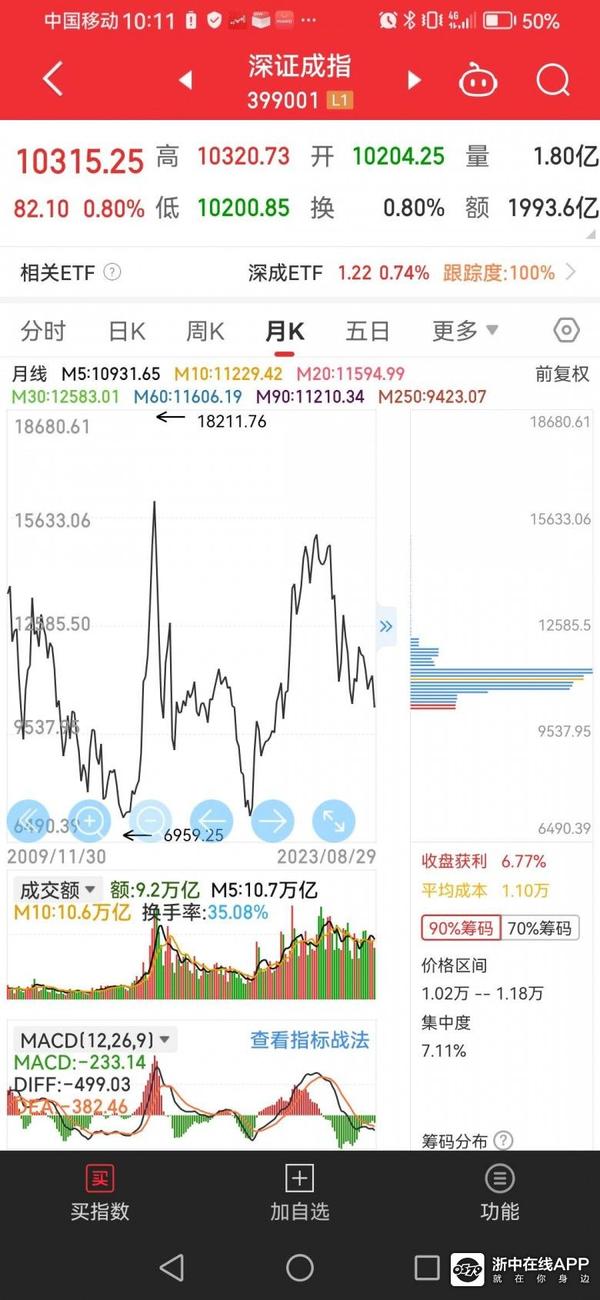Switch to the 日K chart tab
600x1300 pixels.
click(127, 331)
